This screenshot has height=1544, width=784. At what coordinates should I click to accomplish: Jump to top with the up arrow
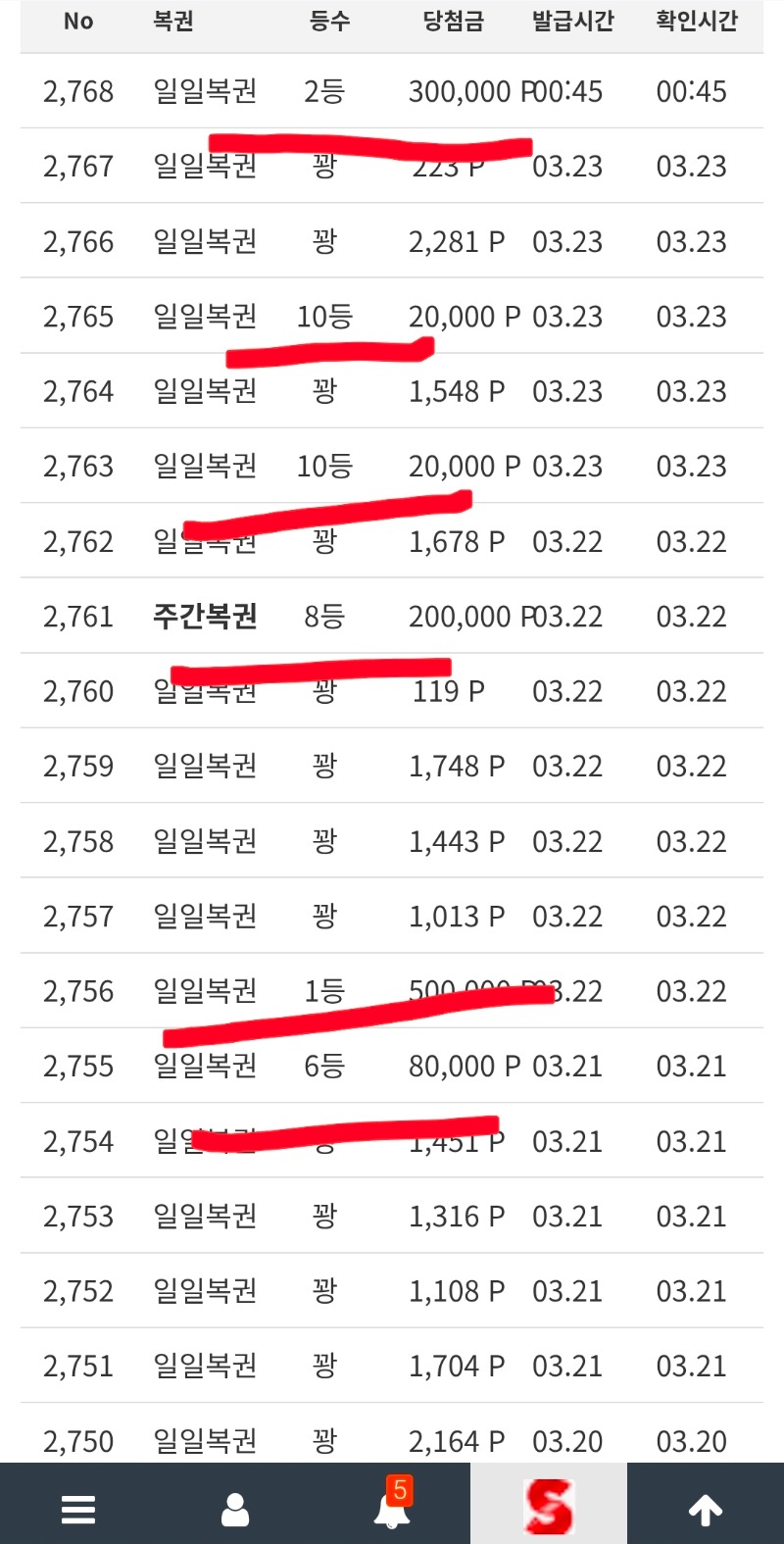[x=706, y=1510]
